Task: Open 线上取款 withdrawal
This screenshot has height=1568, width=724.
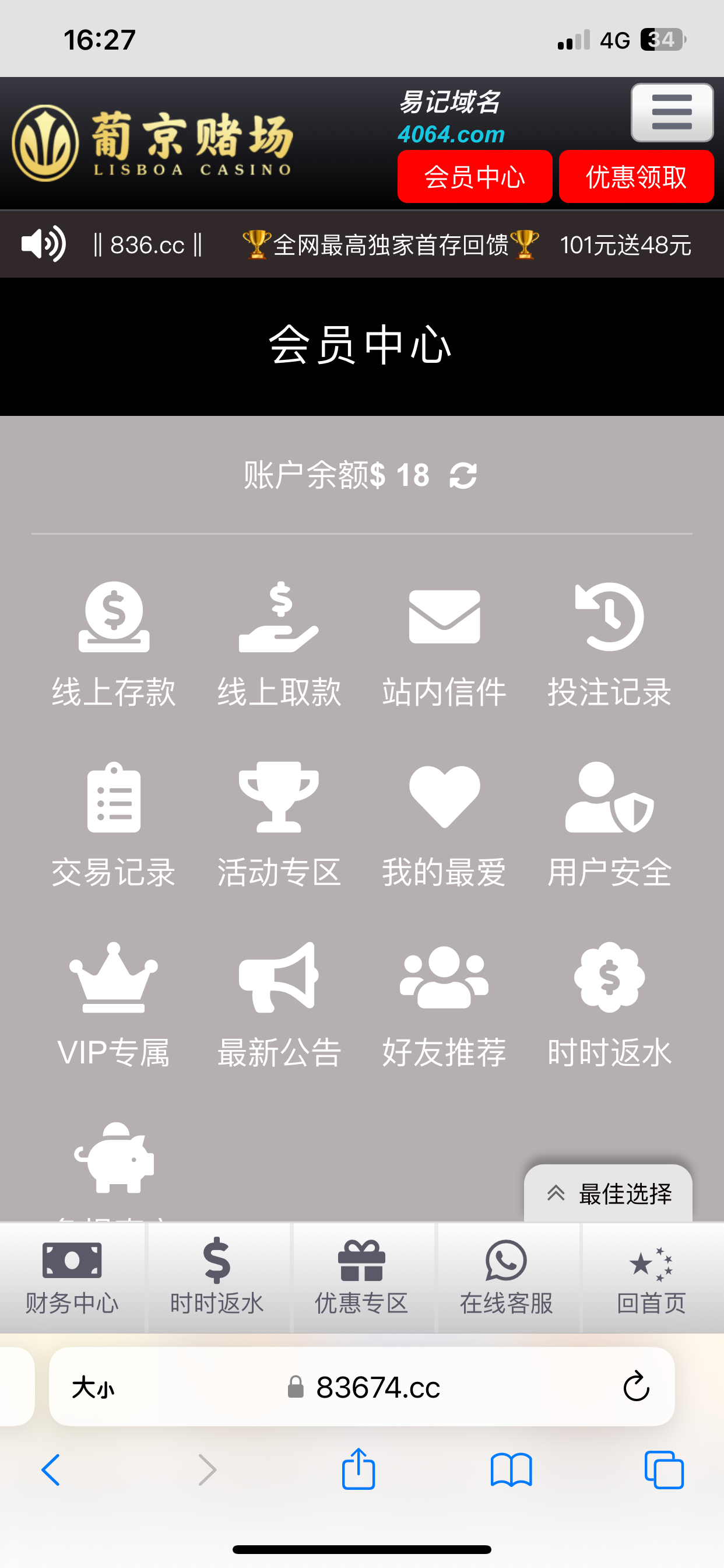Action: point(279,644)
